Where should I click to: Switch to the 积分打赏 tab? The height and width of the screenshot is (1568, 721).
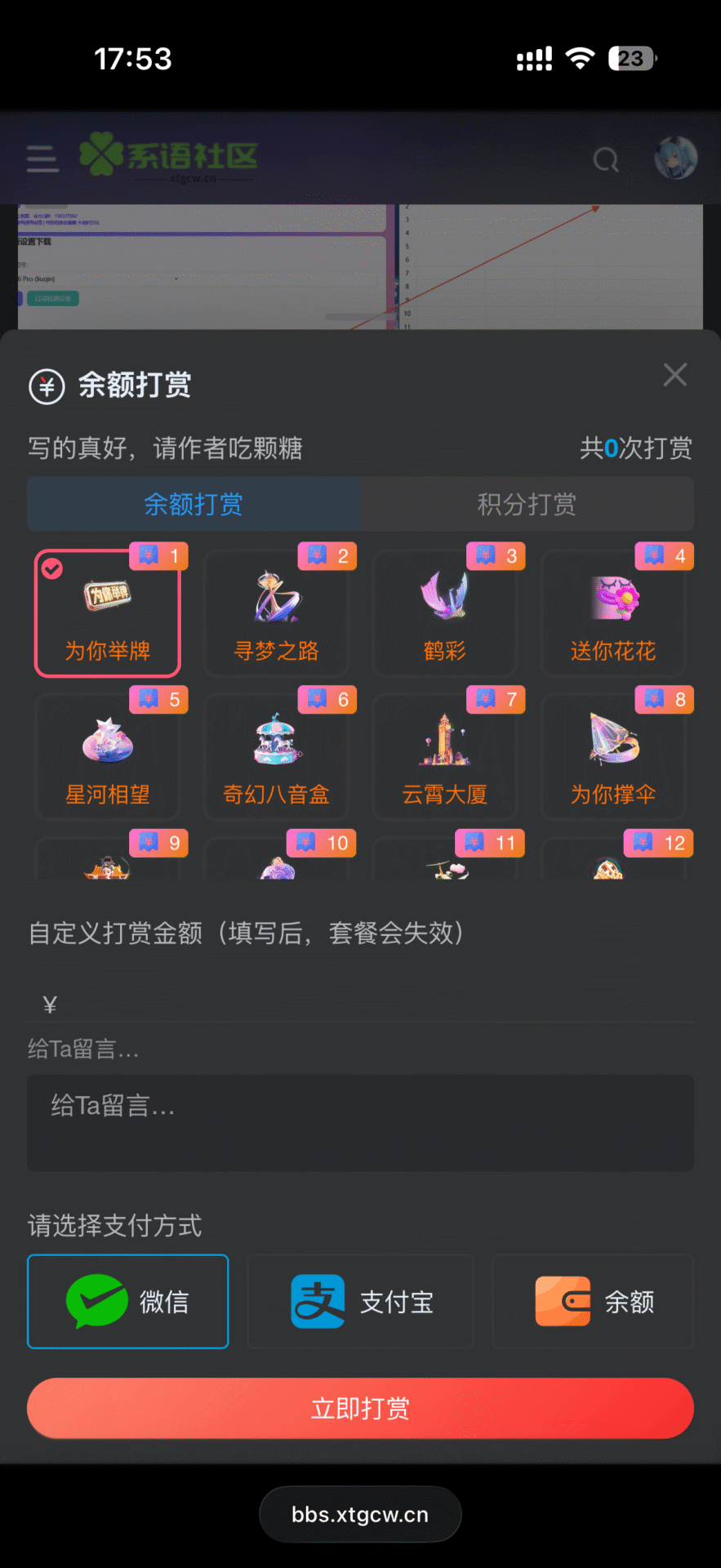click(527, 504)
